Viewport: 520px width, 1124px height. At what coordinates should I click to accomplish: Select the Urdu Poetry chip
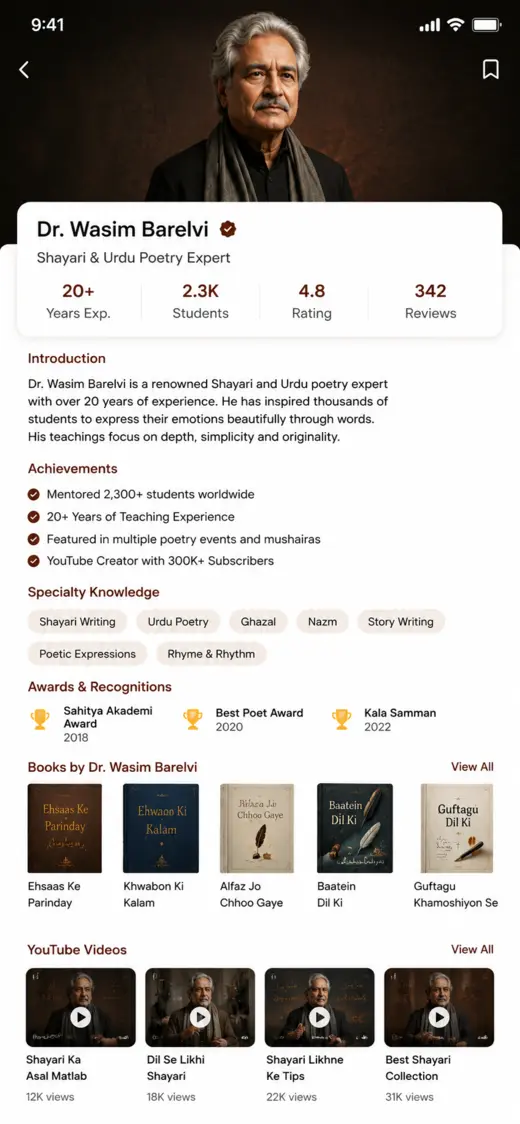(178, 621)
